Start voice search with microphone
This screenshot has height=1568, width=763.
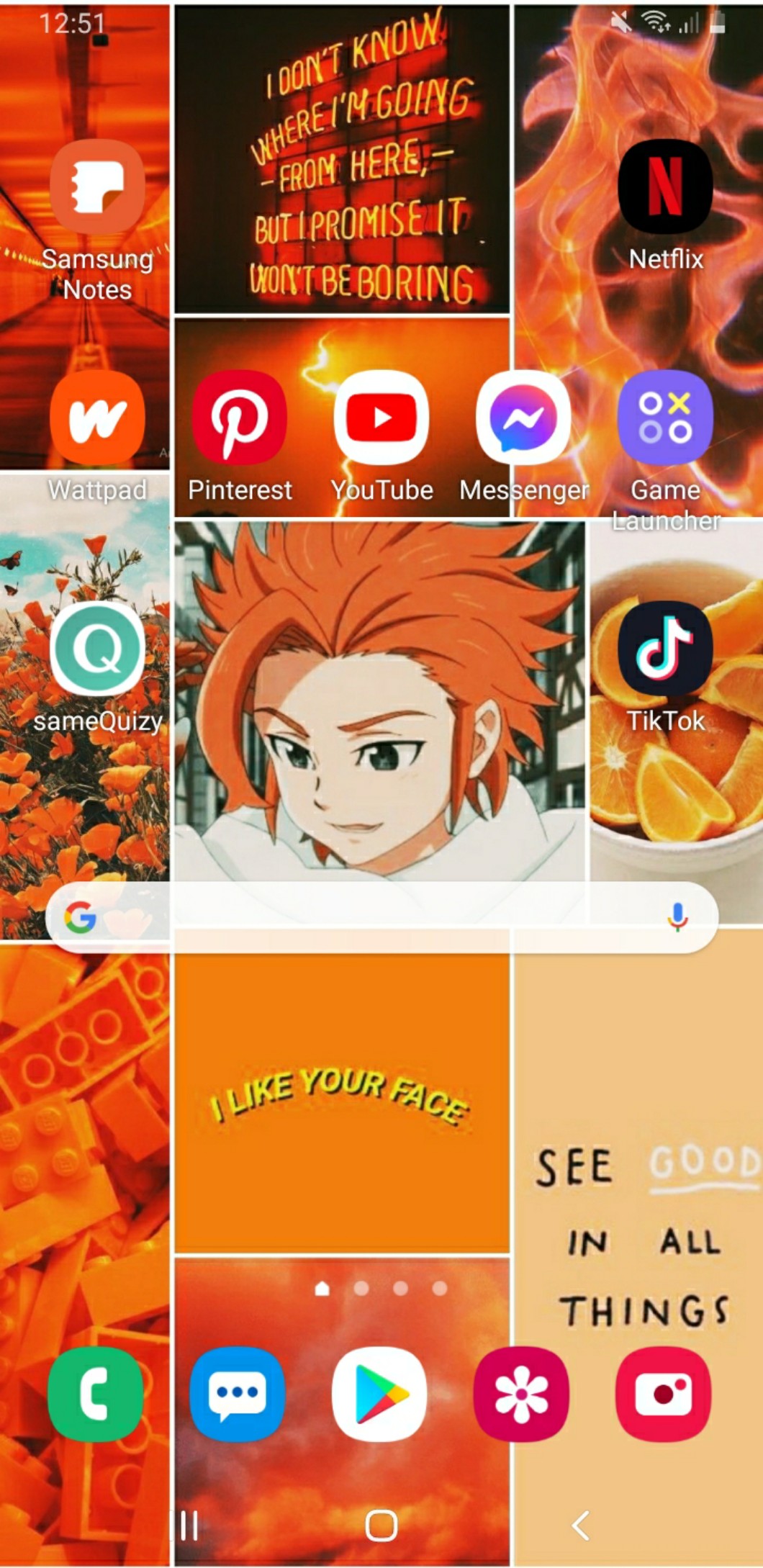pos(677,916)
